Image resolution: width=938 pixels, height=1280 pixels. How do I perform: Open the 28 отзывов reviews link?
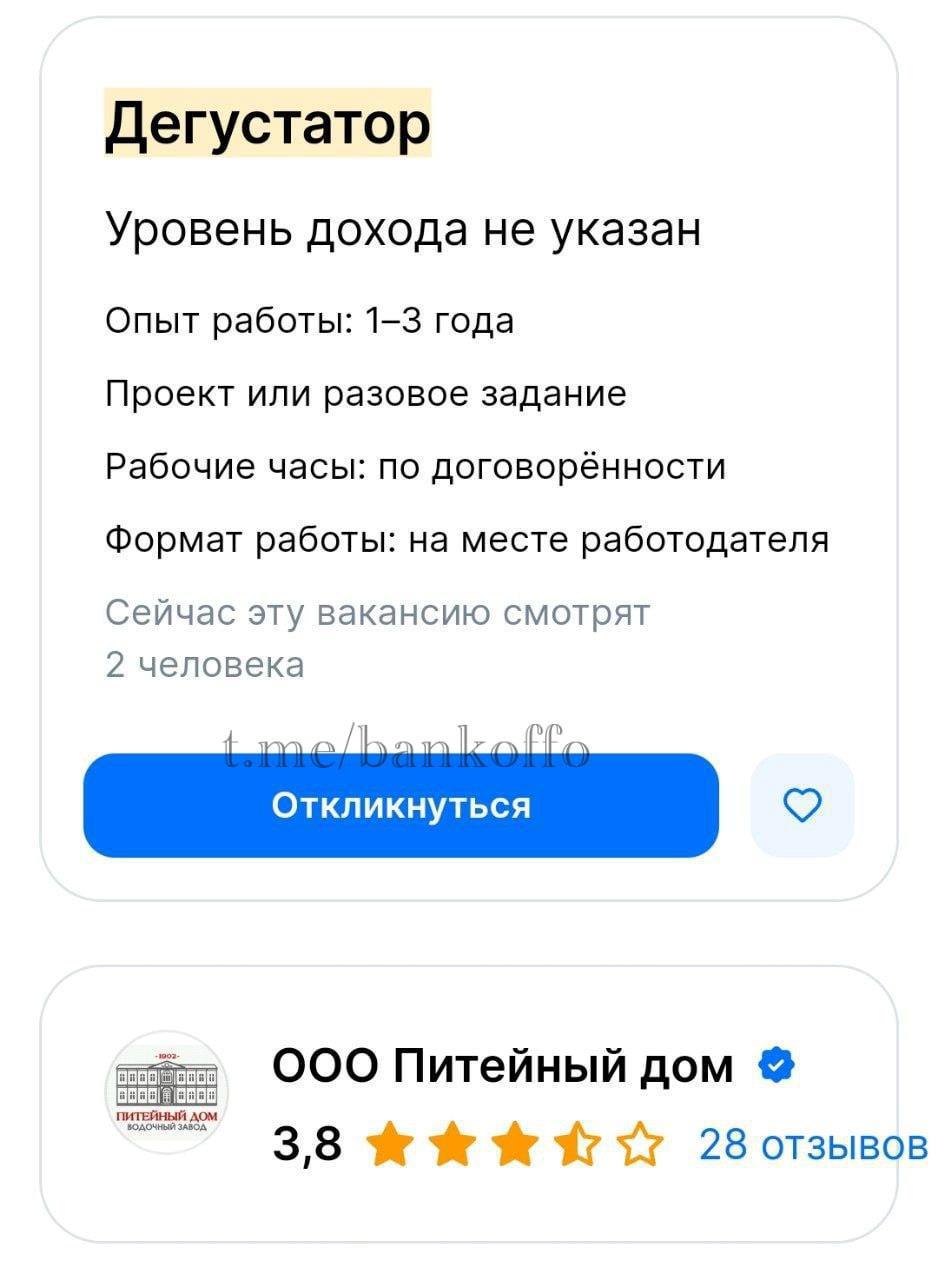click(x=812, y=1144)
